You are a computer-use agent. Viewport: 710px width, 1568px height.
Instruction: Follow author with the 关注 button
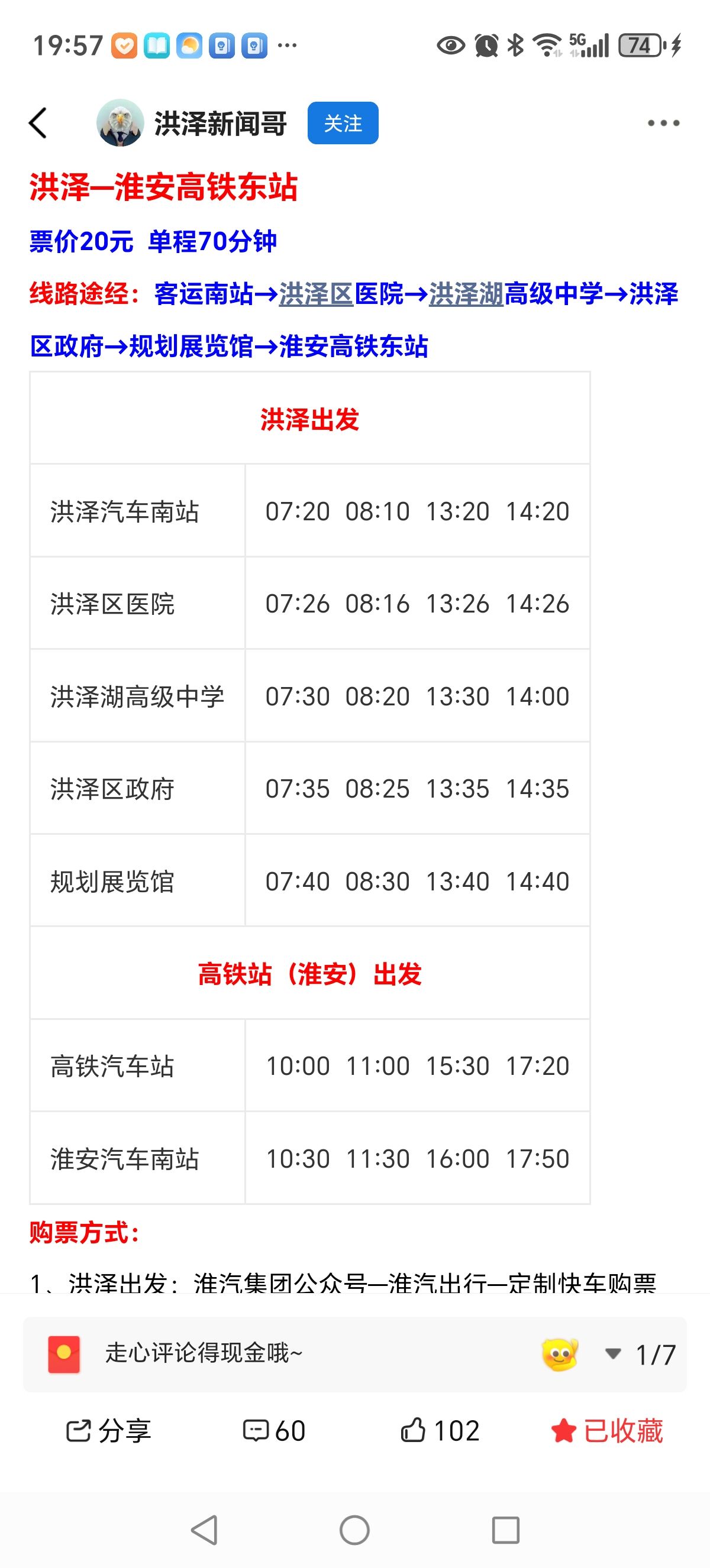pos(343,123)
